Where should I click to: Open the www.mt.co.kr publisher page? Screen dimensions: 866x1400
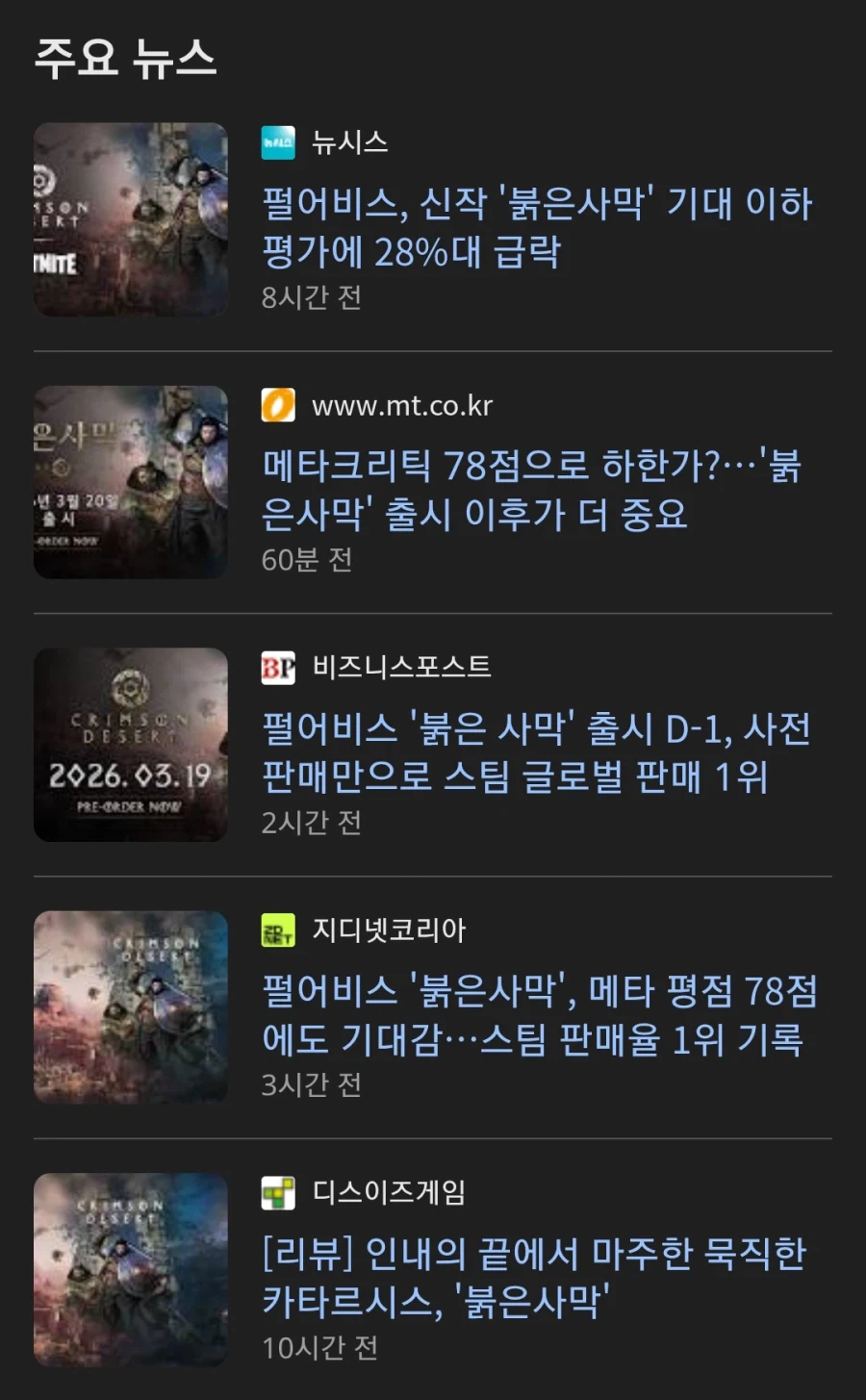pyautogui.click(x=402, y=405)
